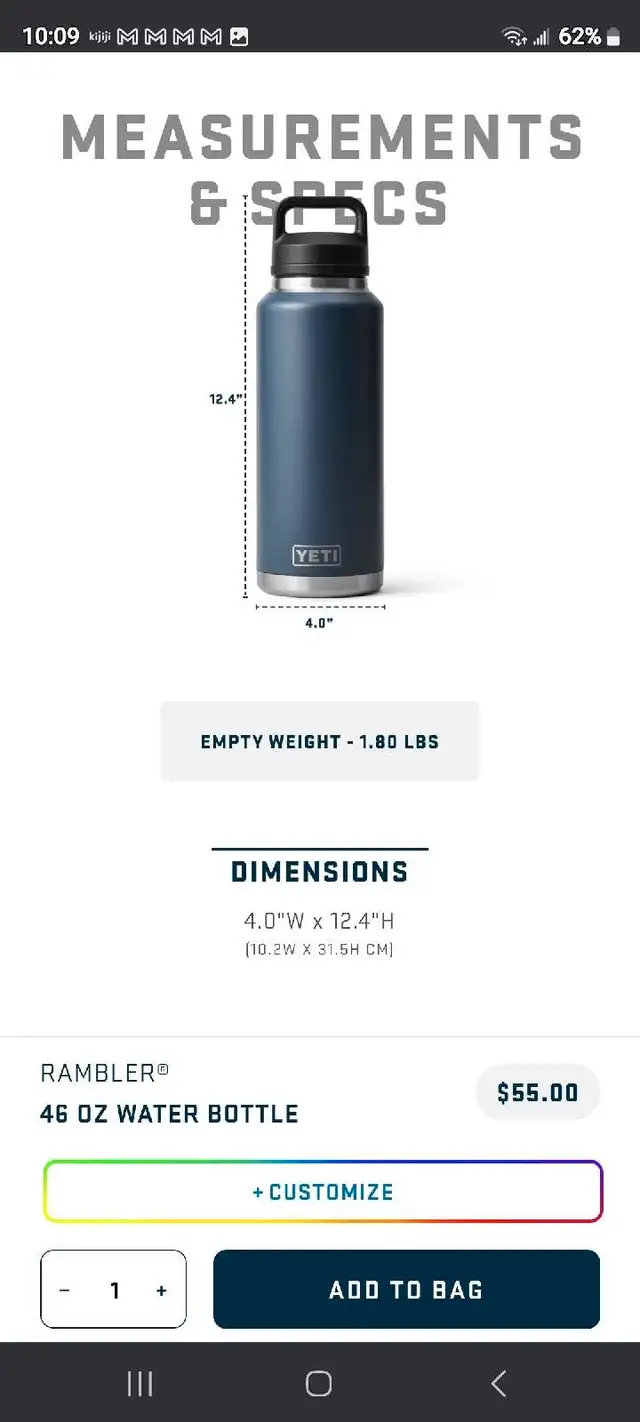640x1422 pixels.
Task: Increase quantity with the plus button
Action: click(161, 1290)
